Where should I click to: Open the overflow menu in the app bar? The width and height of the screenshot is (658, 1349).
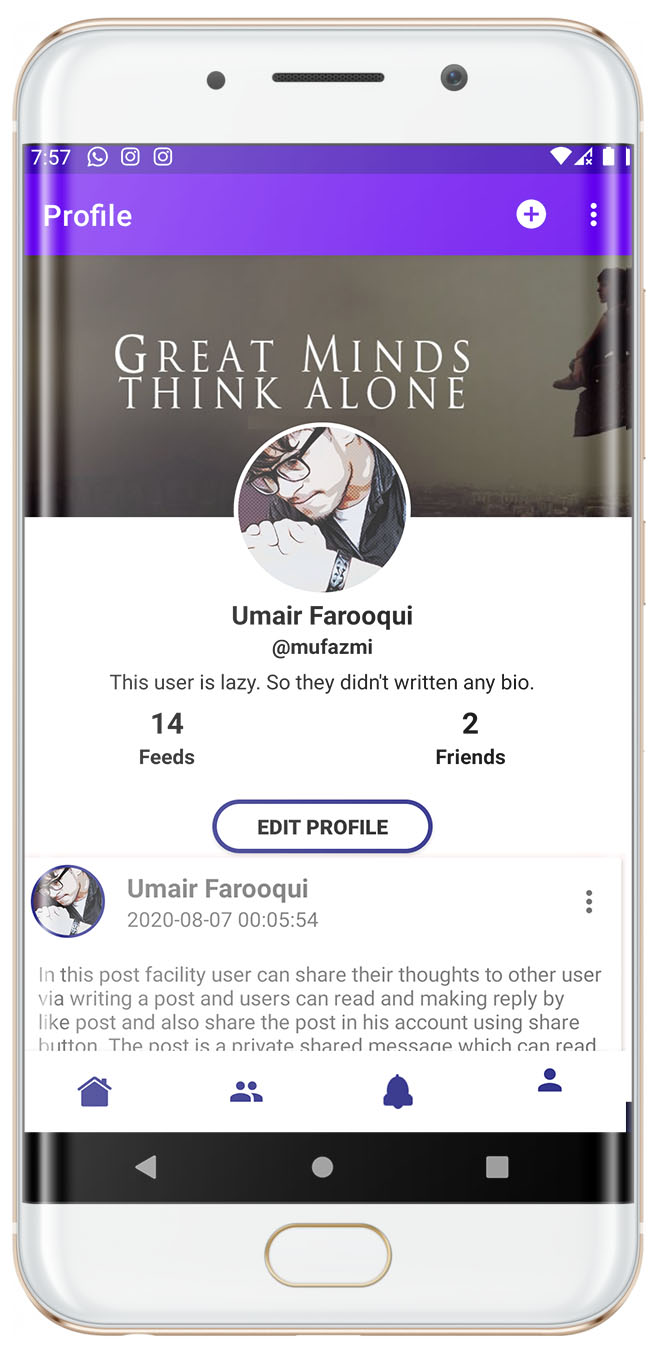594,214
